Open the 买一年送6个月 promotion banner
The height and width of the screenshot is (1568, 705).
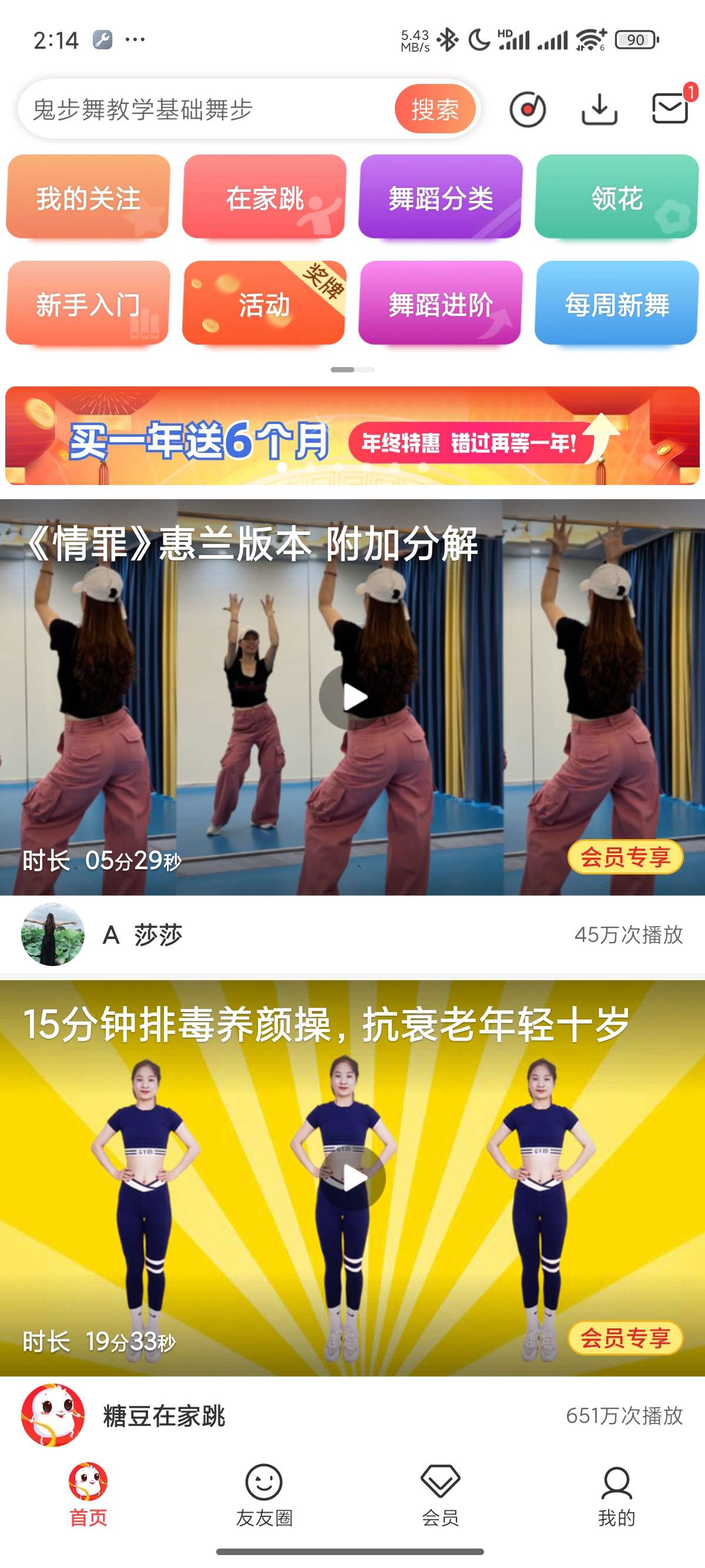point(352,436)
